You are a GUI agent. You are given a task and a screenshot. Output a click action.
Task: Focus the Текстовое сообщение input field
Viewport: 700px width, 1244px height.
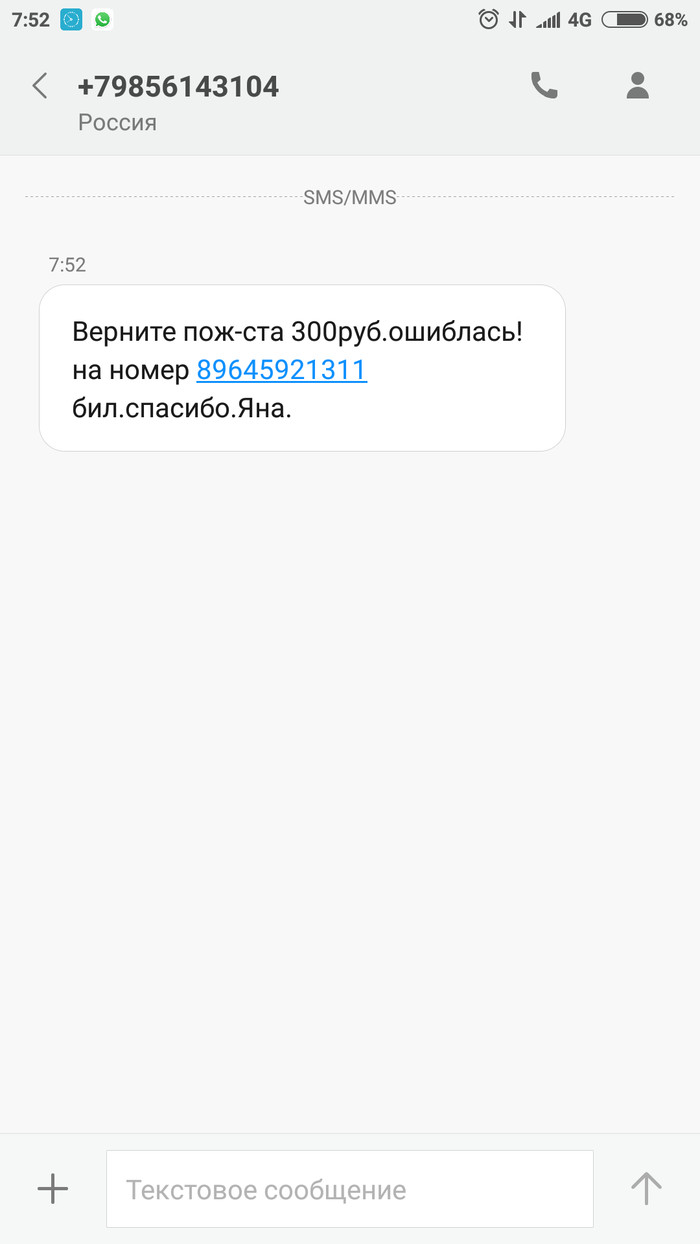(349, 1189)
